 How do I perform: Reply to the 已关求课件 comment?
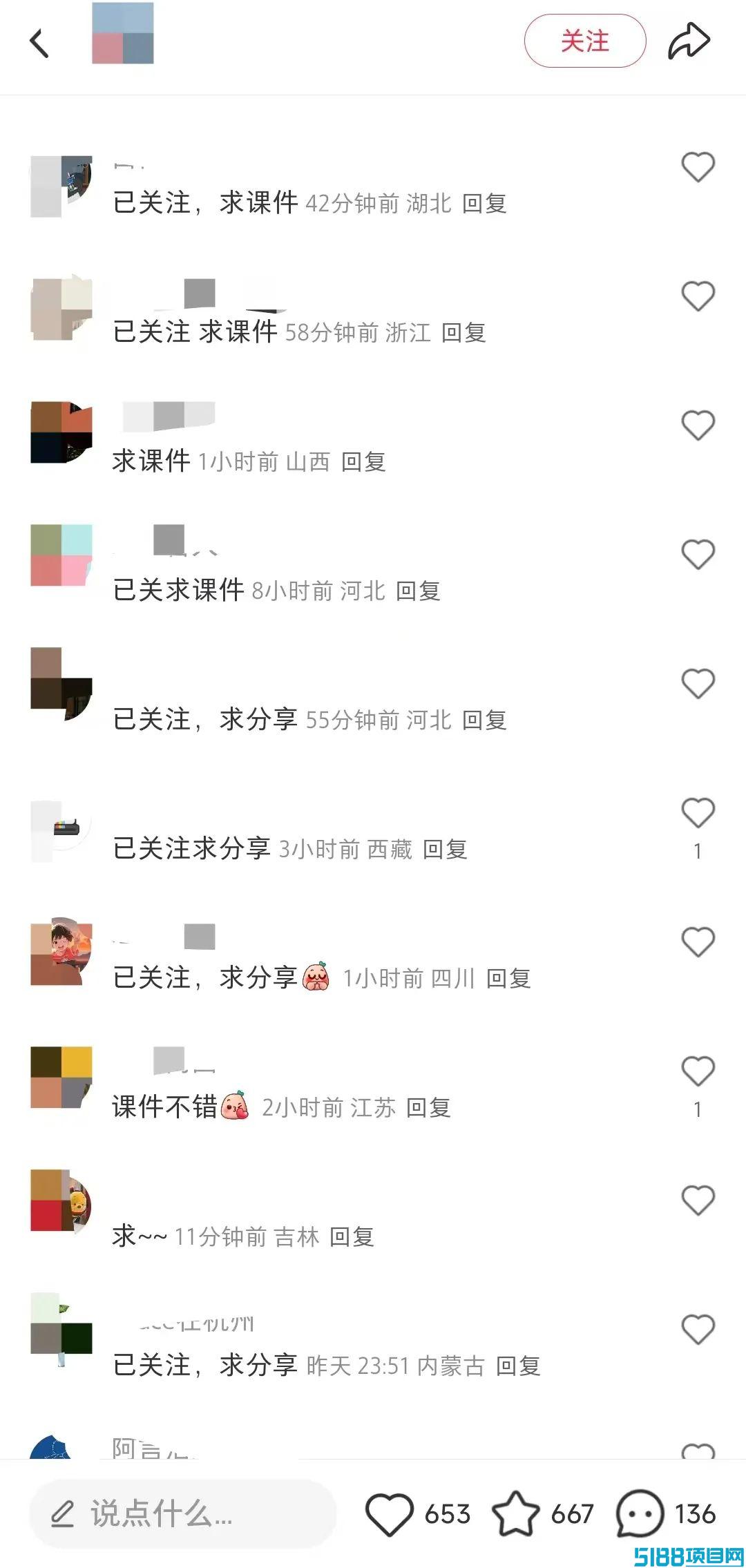tap(418, 591)
